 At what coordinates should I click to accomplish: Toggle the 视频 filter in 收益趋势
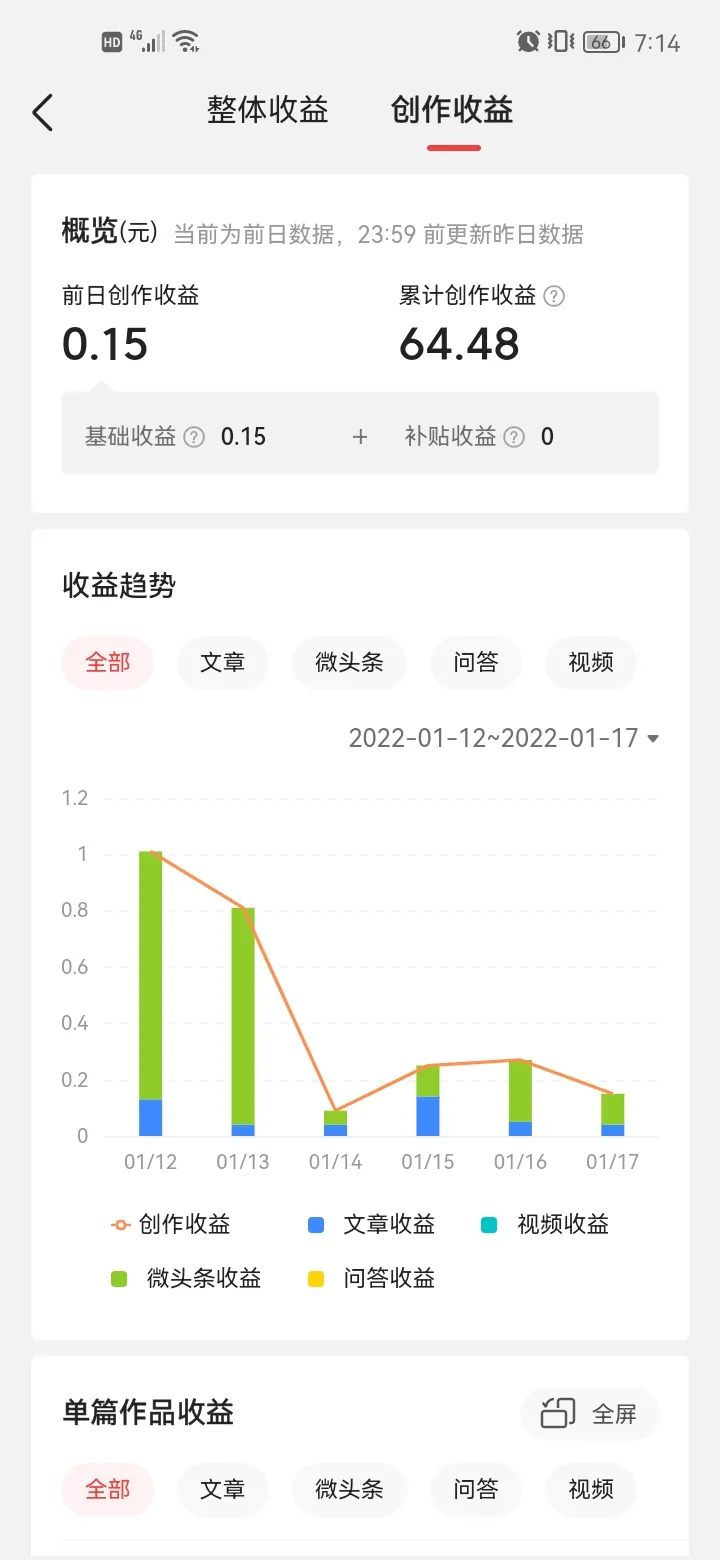[590, 663]
